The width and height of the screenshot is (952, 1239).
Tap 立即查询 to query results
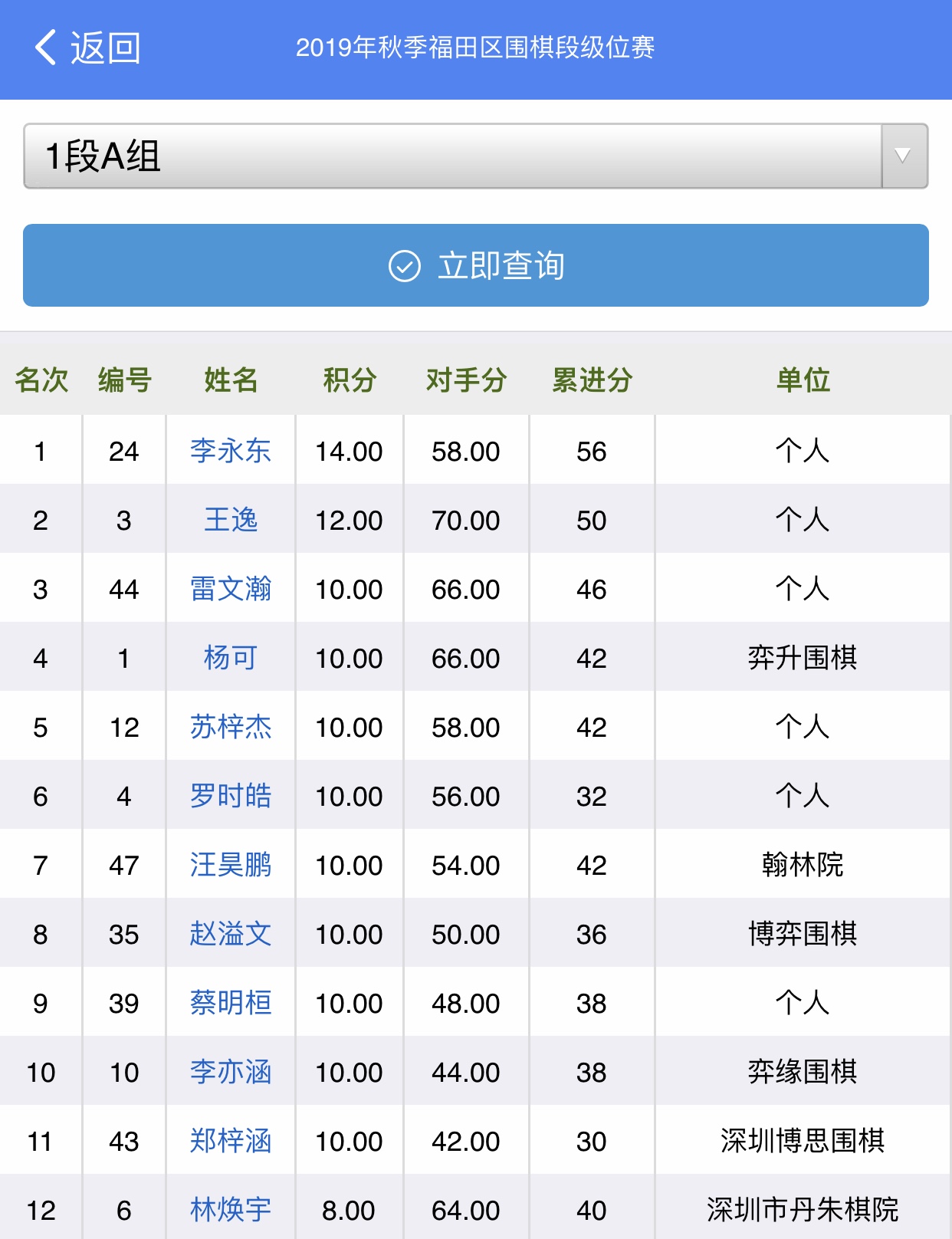(476, 266)
